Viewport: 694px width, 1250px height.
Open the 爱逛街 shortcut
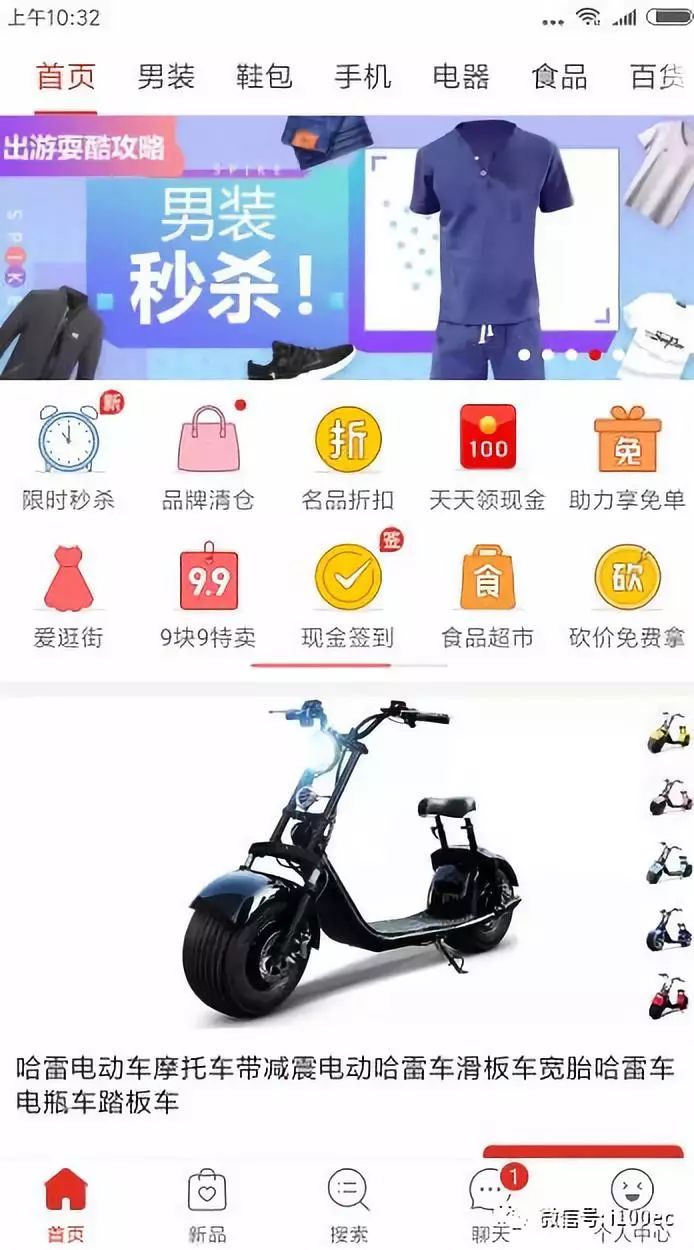(x=68, y=595)
